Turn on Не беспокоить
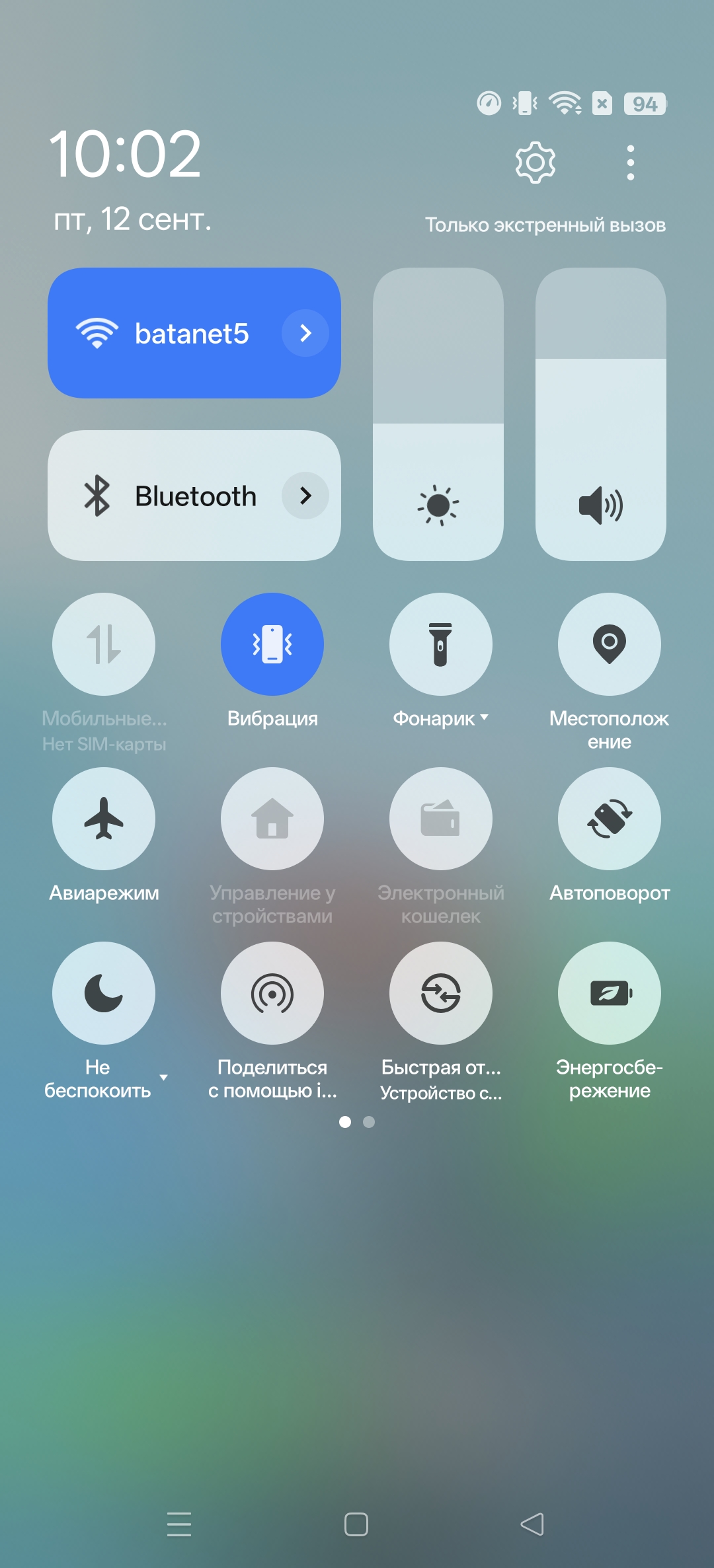Viewport: 714px width, 1568px height. 104,993
